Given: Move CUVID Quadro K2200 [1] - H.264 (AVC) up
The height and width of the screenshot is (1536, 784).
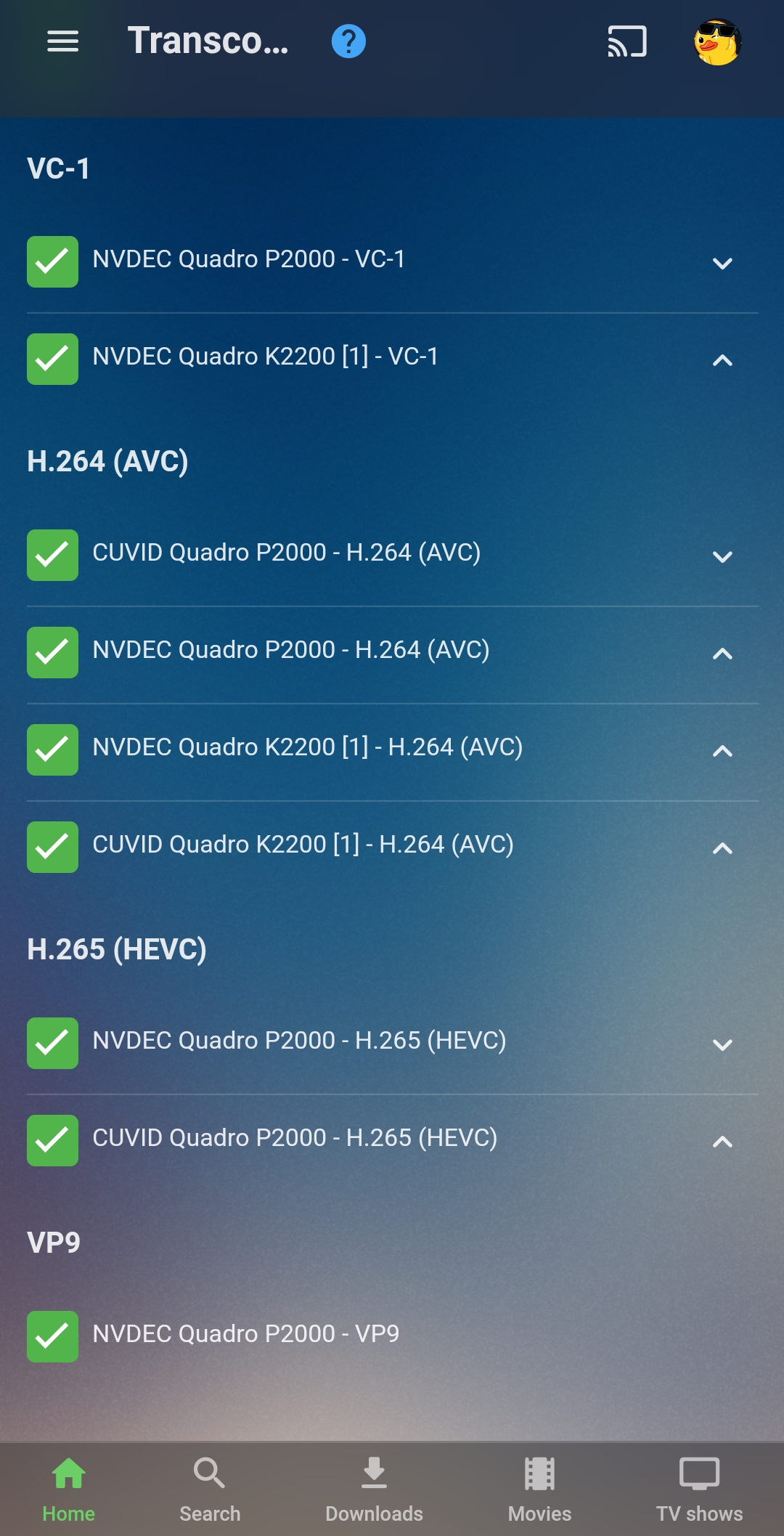Looking at the screenshot, I should click(722, 848).
